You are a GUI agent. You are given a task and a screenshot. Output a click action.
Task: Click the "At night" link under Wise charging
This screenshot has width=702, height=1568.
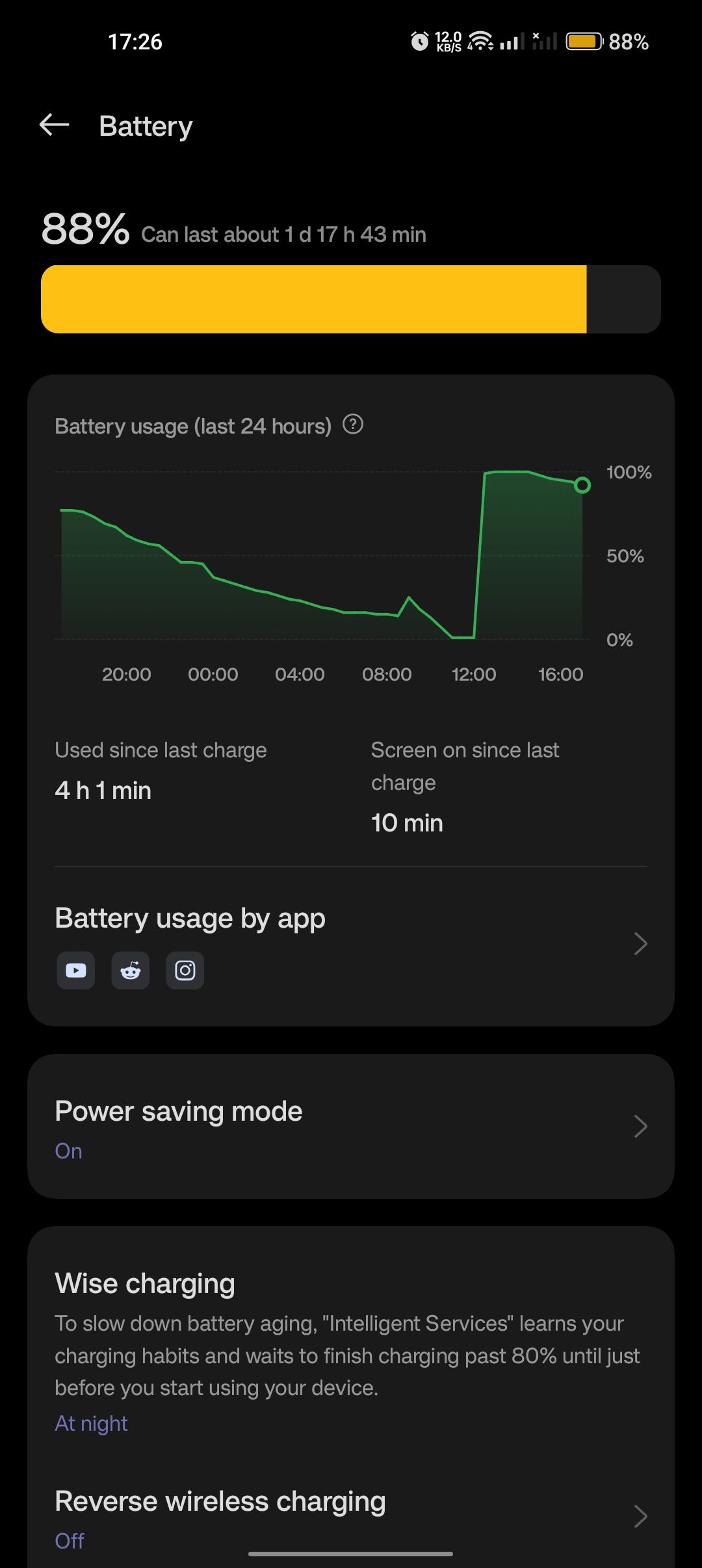click(91, 1423)
